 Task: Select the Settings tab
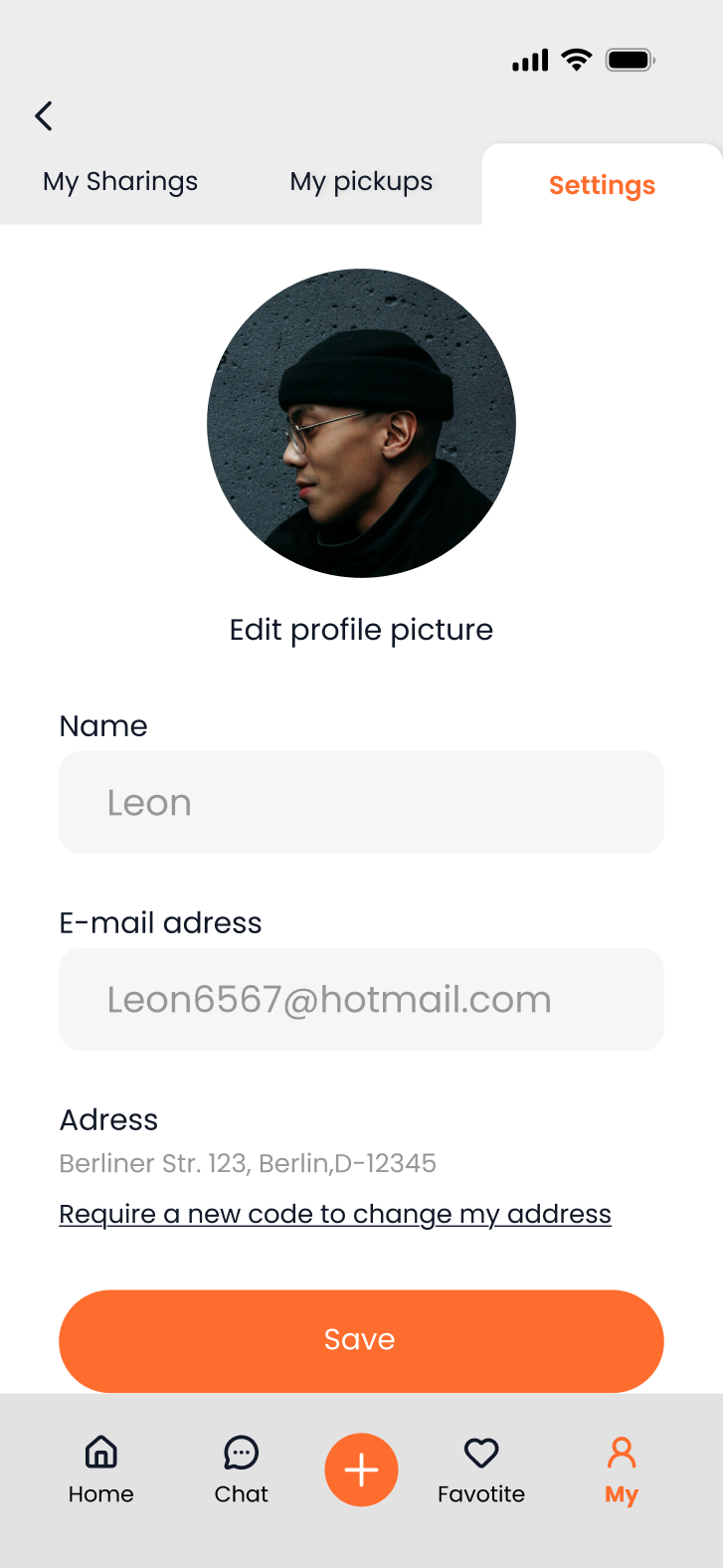(x=602, y=185)
